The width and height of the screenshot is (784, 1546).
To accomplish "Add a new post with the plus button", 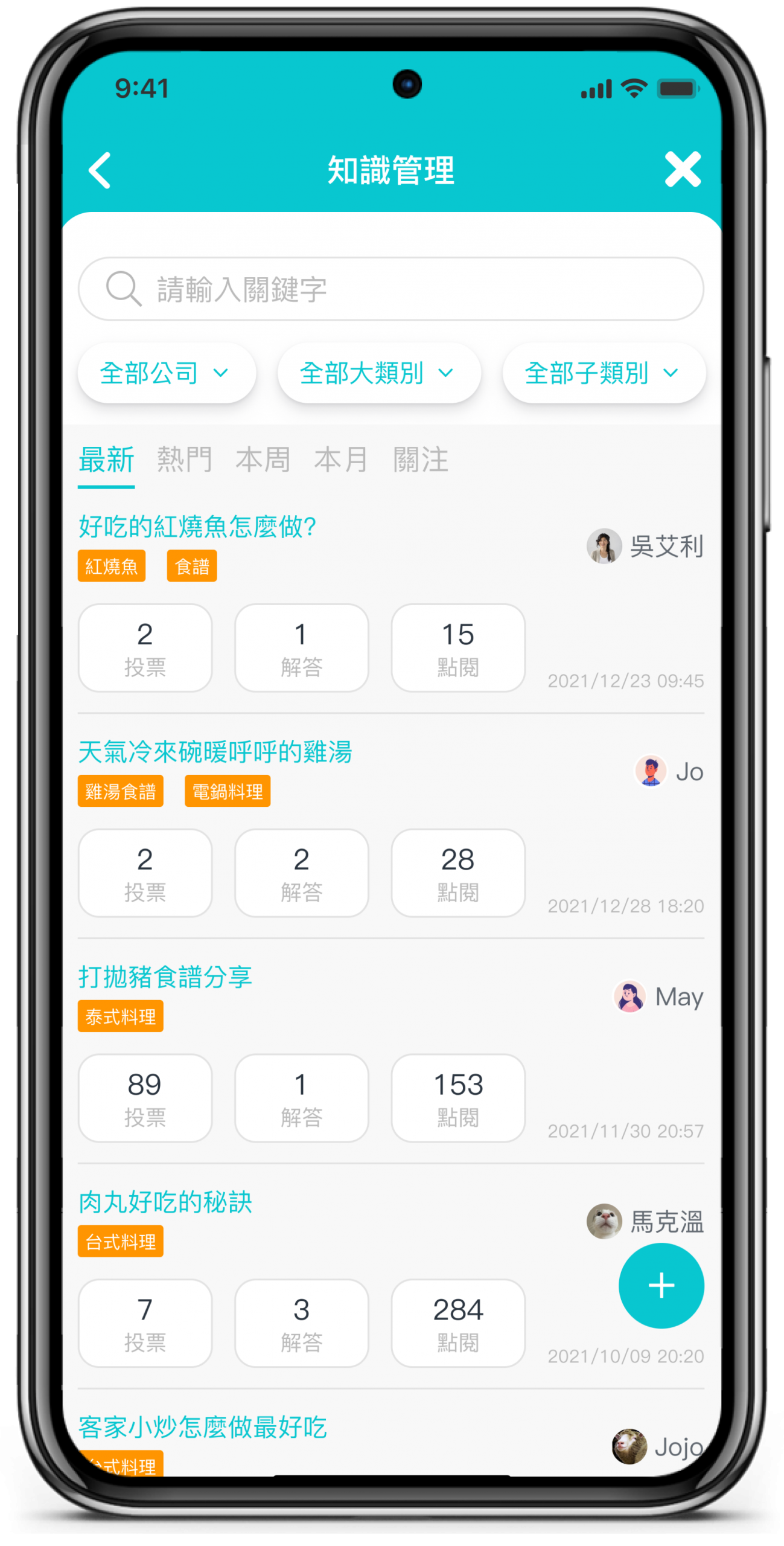I will click(x=661, y=1286).
